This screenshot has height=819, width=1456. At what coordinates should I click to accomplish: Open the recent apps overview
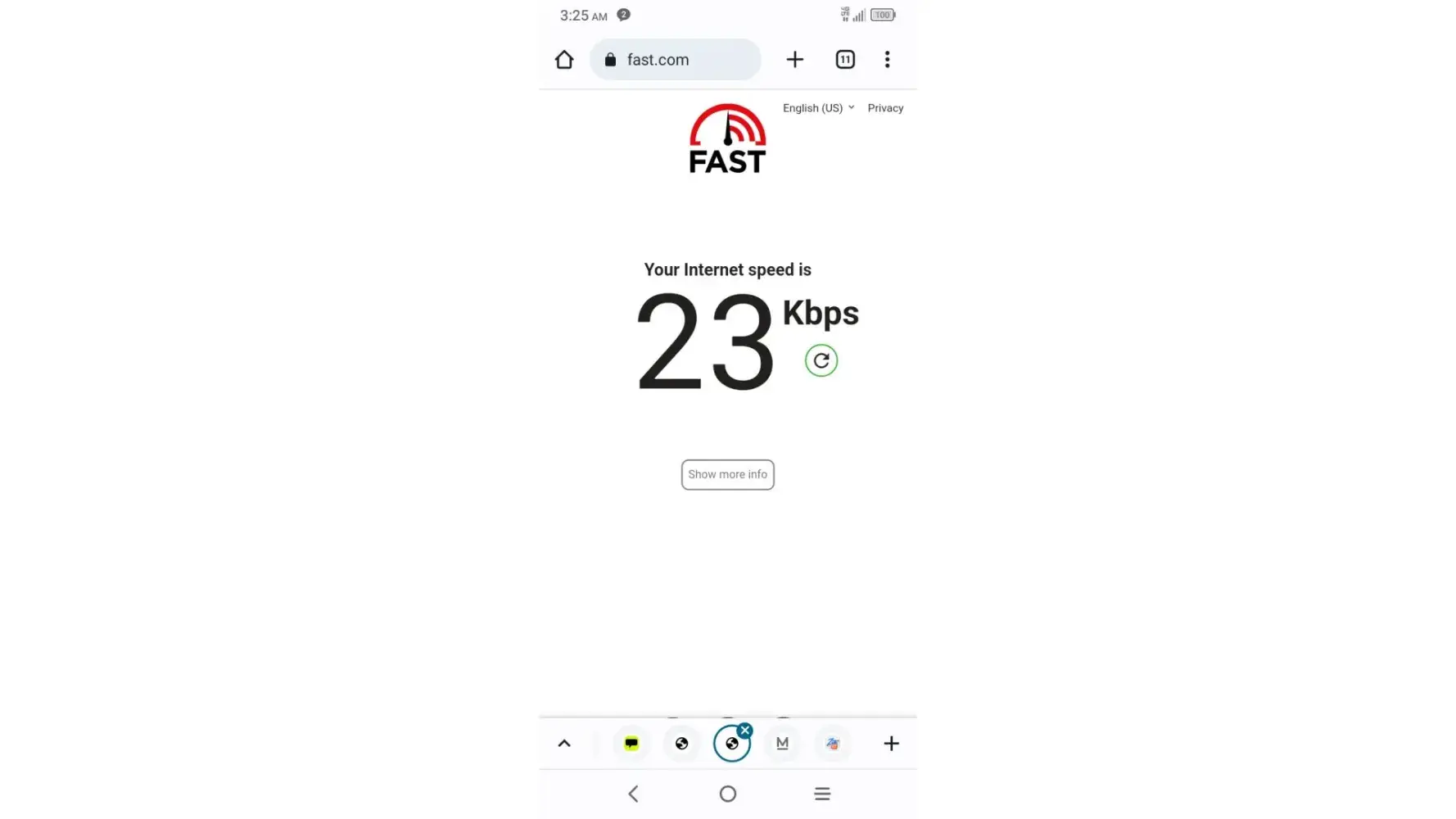point(822,794)
